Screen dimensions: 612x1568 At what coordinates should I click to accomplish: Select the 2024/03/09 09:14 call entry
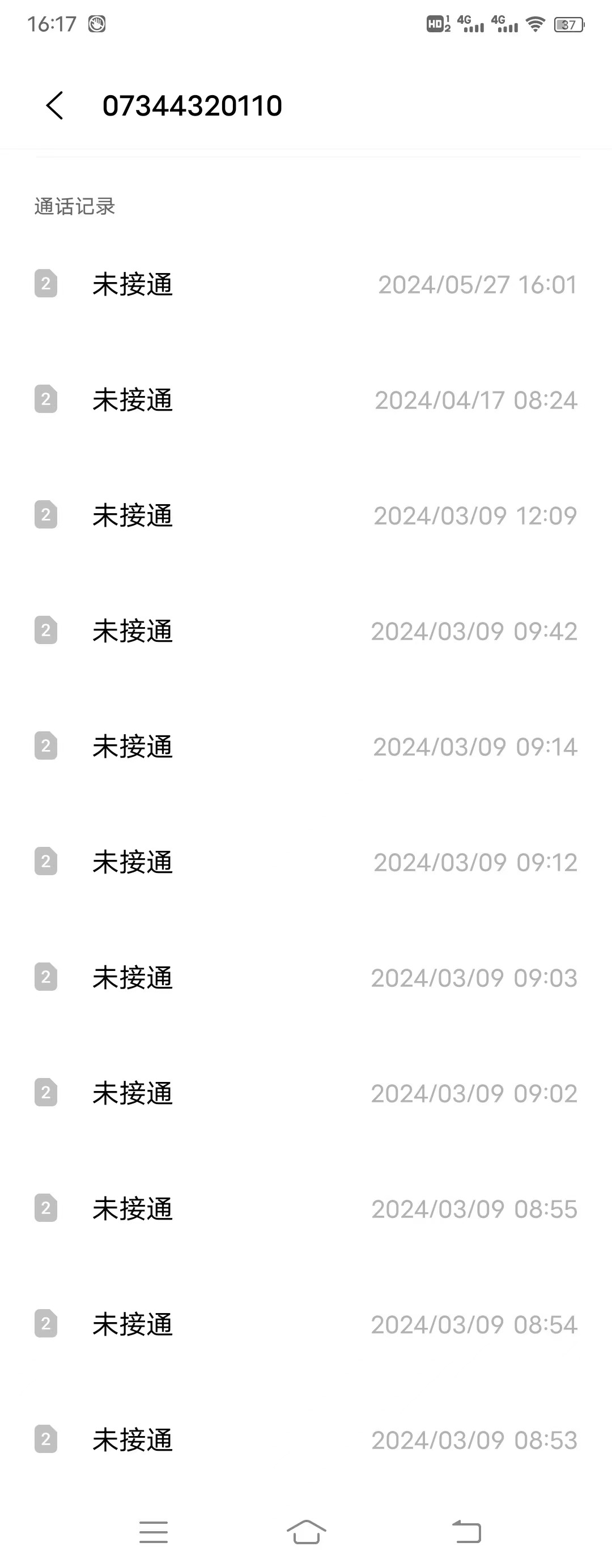click(x=305, y=747)
